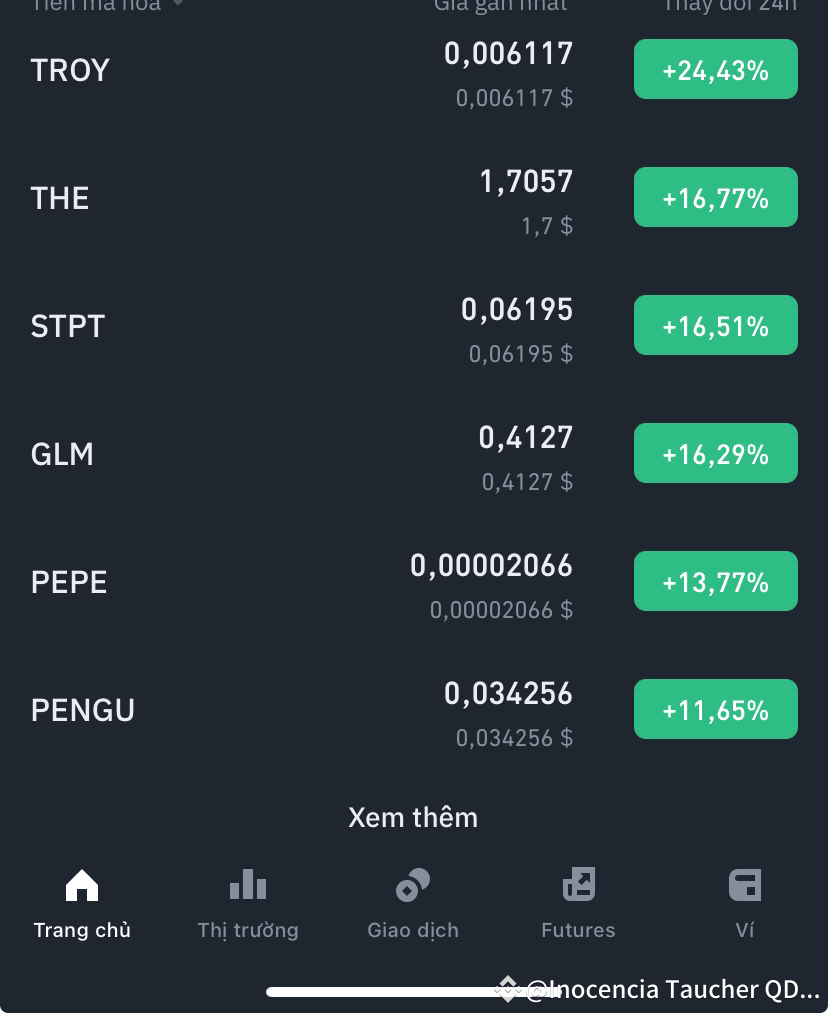Select the Thị trường bar chart icon
Screen dimensions: 828x1013
pos(247,885)
